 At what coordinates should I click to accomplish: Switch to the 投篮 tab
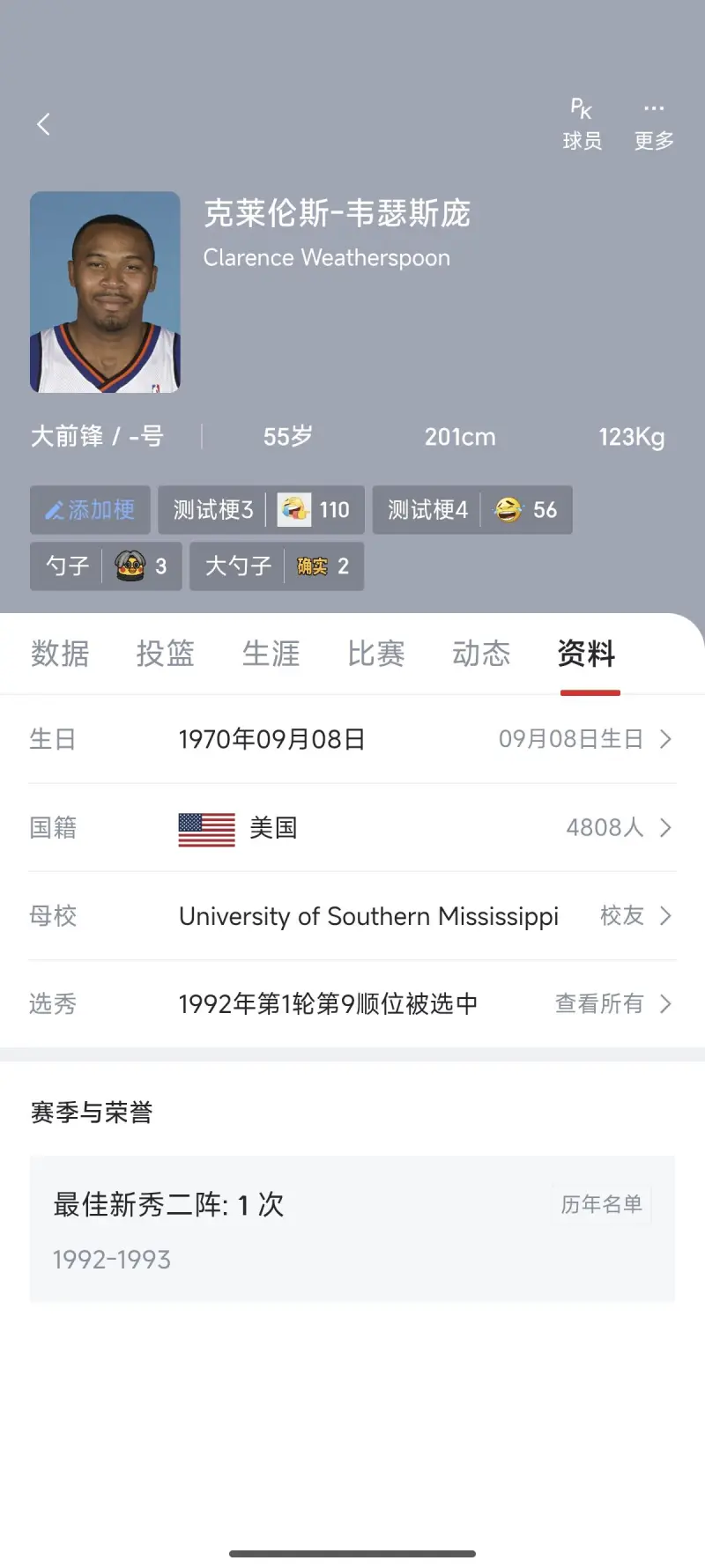[x=165, y=654]
